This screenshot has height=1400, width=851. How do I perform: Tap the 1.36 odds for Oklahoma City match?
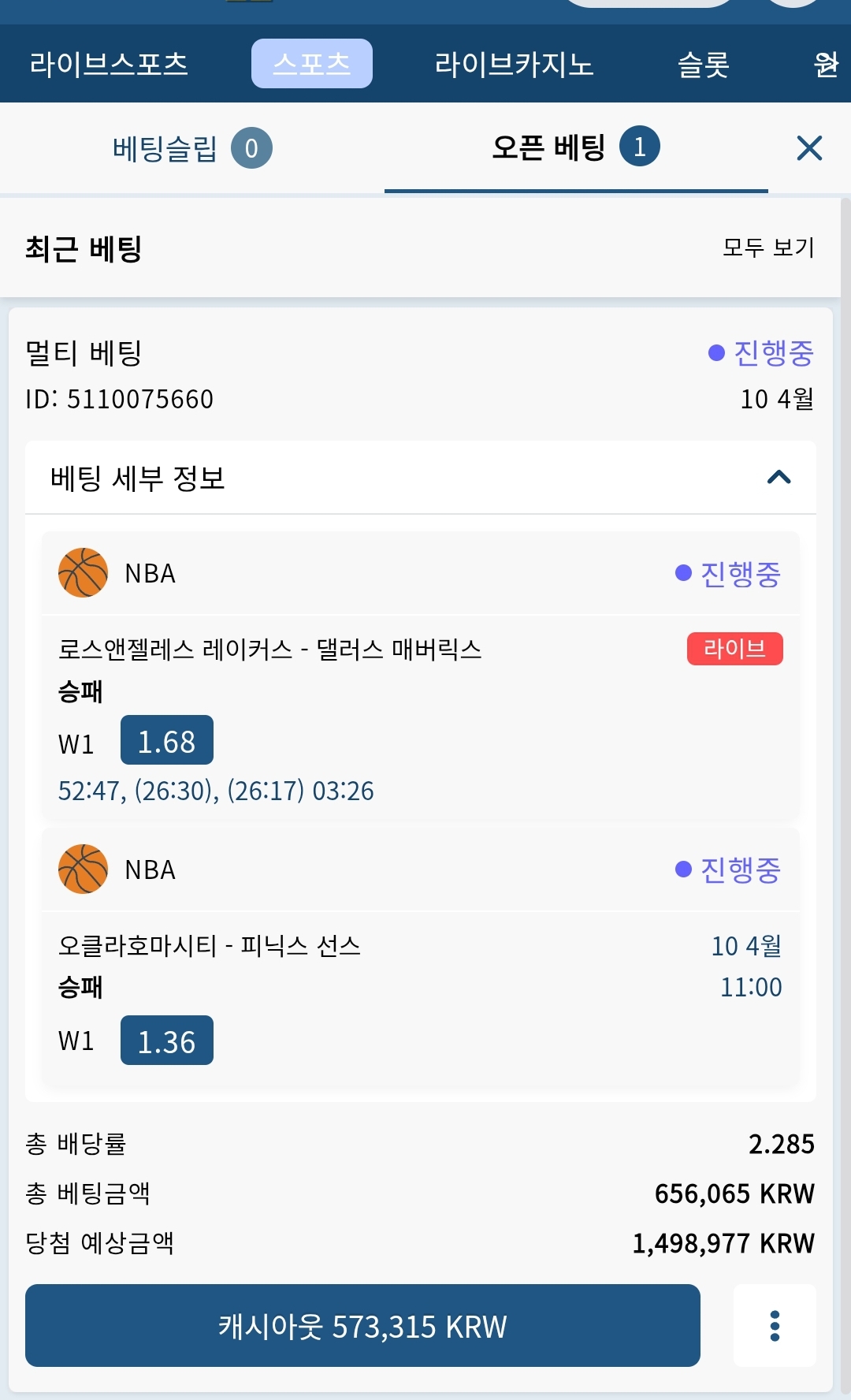click(167, 1041)
